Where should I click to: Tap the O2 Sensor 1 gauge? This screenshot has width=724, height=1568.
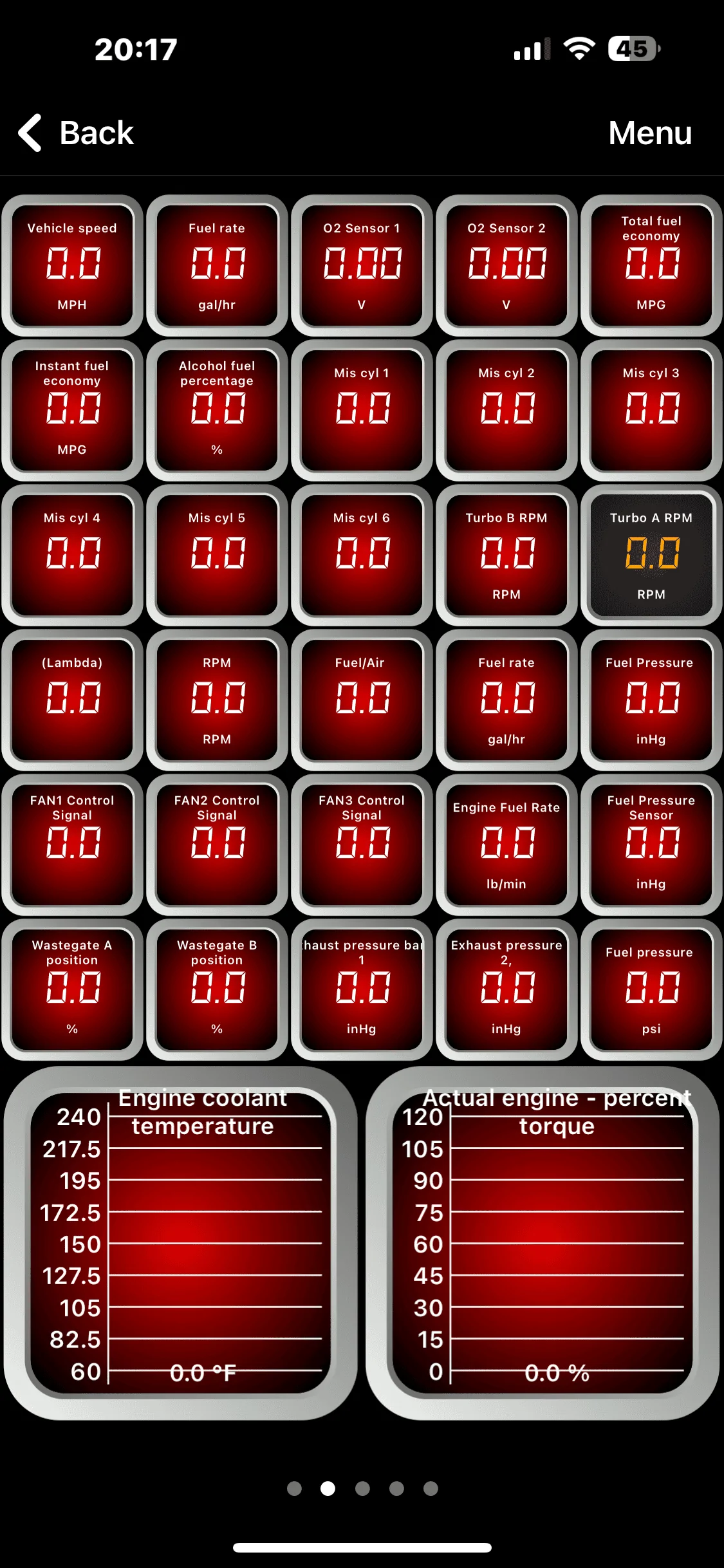[x=362, y=265]
